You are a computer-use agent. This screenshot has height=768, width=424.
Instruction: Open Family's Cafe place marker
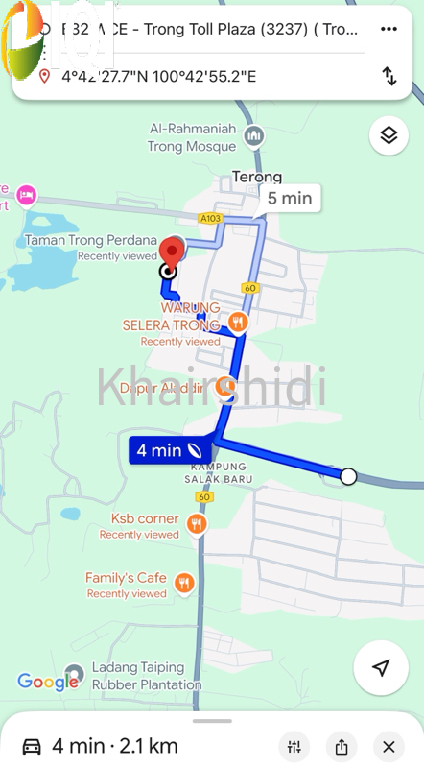pyautogui.click(x=184, y=584)
